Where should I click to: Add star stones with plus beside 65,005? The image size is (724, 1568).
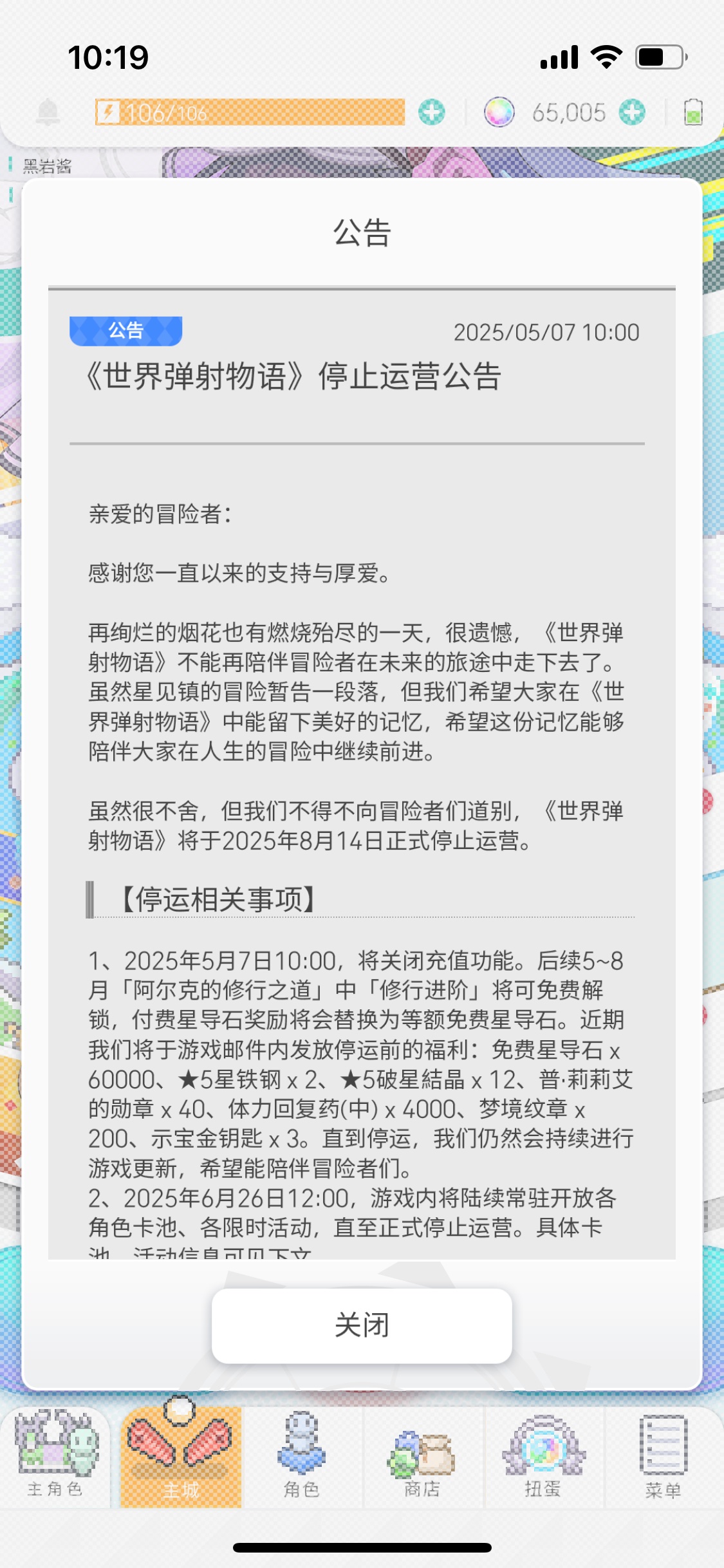point(632,113)
